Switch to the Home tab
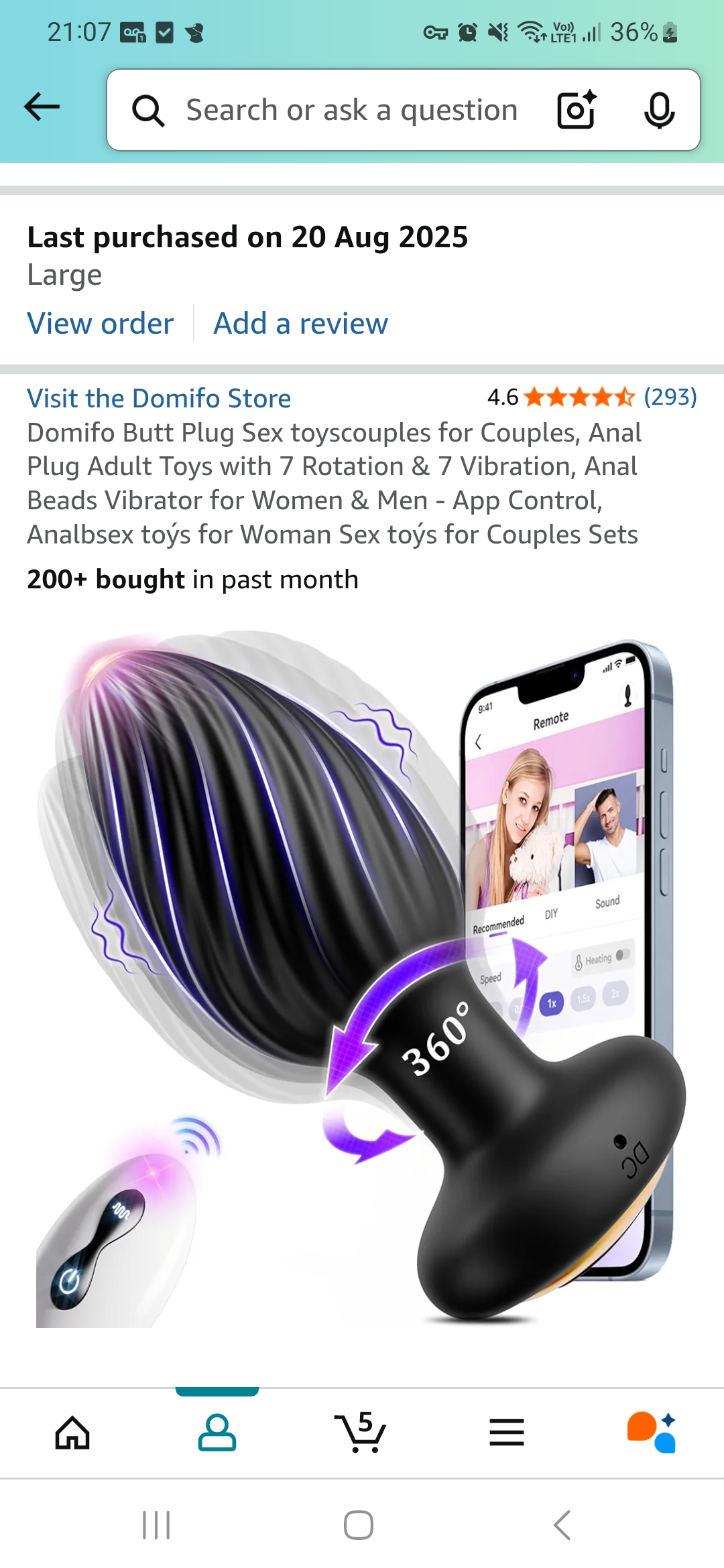The height and width of the screenshot is (1568, 724). tap(72, 1433)
